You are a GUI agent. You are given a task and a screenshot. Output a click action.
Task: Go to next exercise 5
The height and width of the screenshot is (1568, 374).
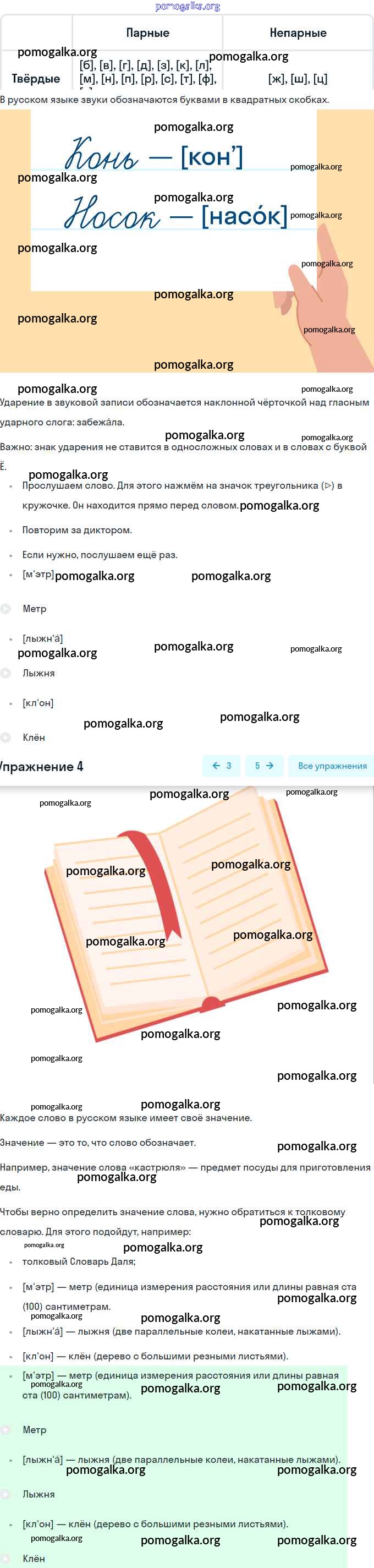coord(264,766)
